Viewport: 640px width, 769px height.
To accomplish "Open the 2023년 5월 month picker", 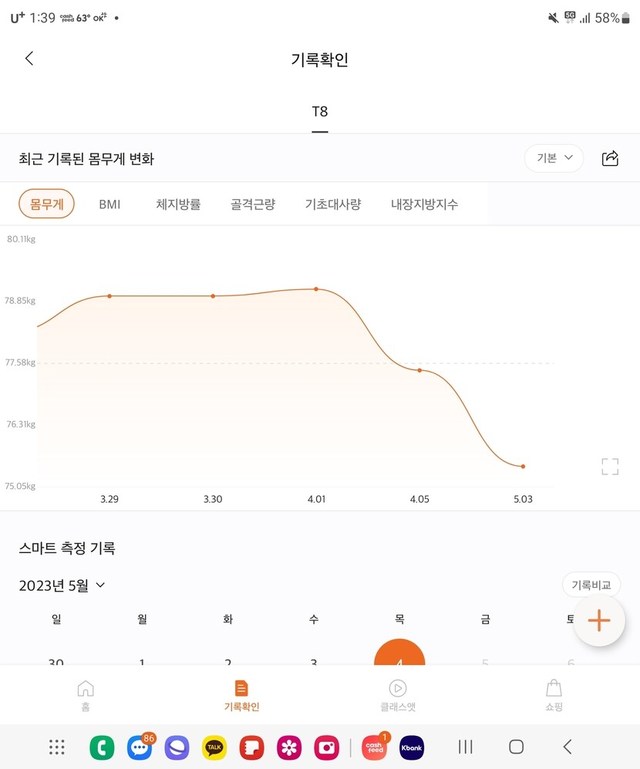I will (x=62, y=585).
